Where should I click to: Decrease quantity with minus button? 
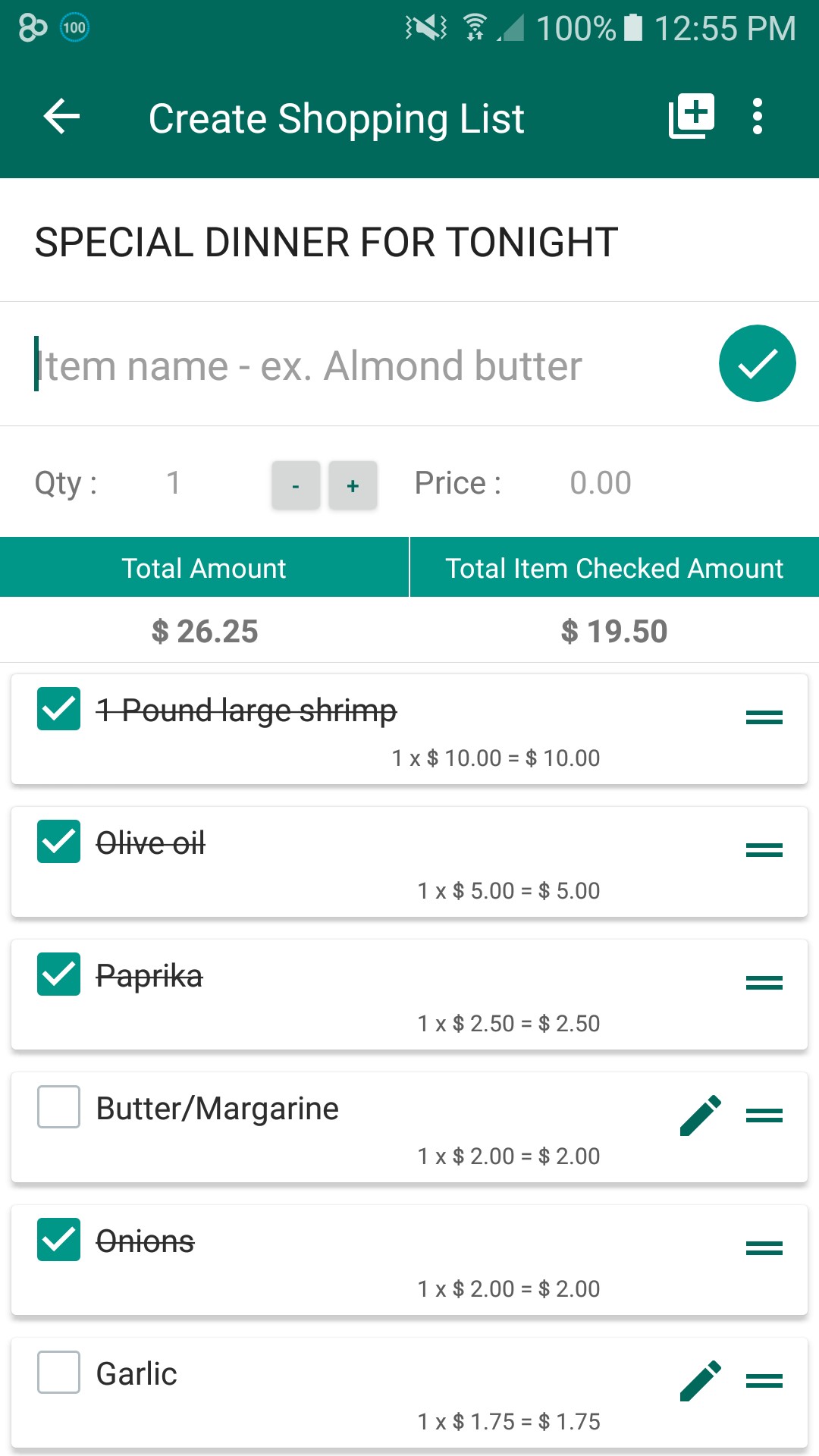pos(296,485)
